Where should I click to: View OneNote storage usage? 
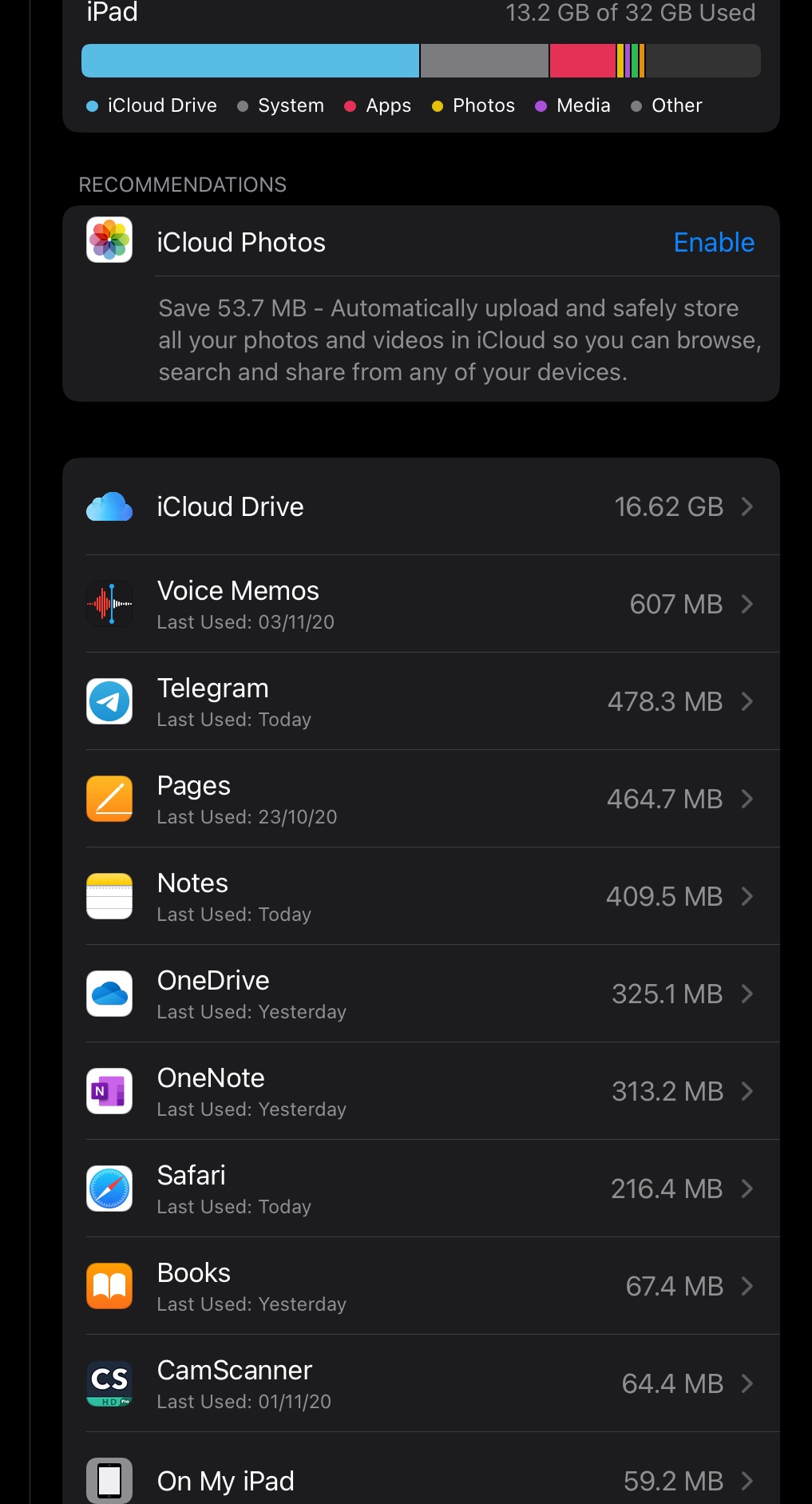(421, 1091)
